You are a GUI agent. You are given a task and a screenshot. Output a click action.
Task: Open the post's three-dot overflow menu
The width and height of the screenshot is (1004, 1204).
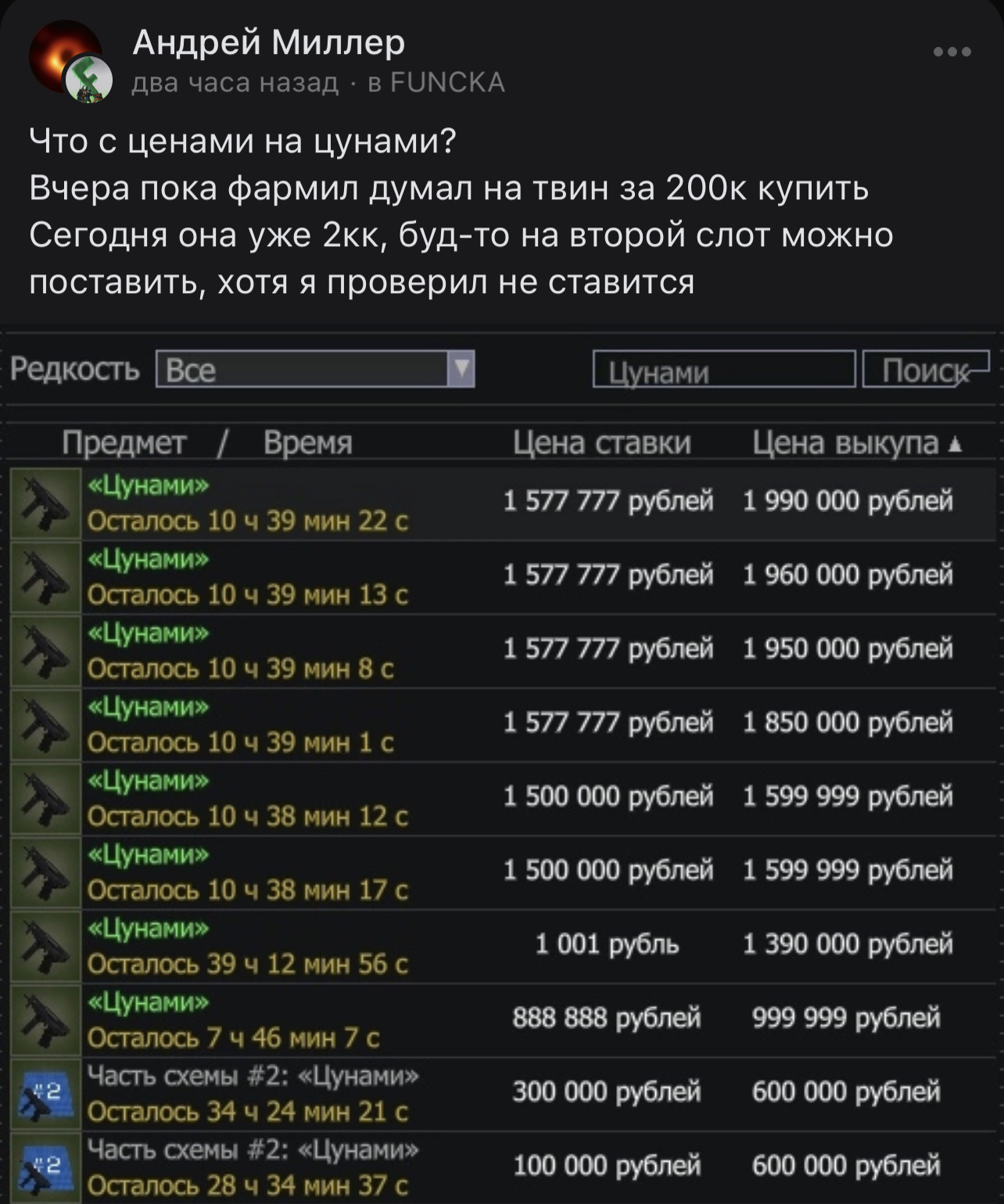click(952, 52)
